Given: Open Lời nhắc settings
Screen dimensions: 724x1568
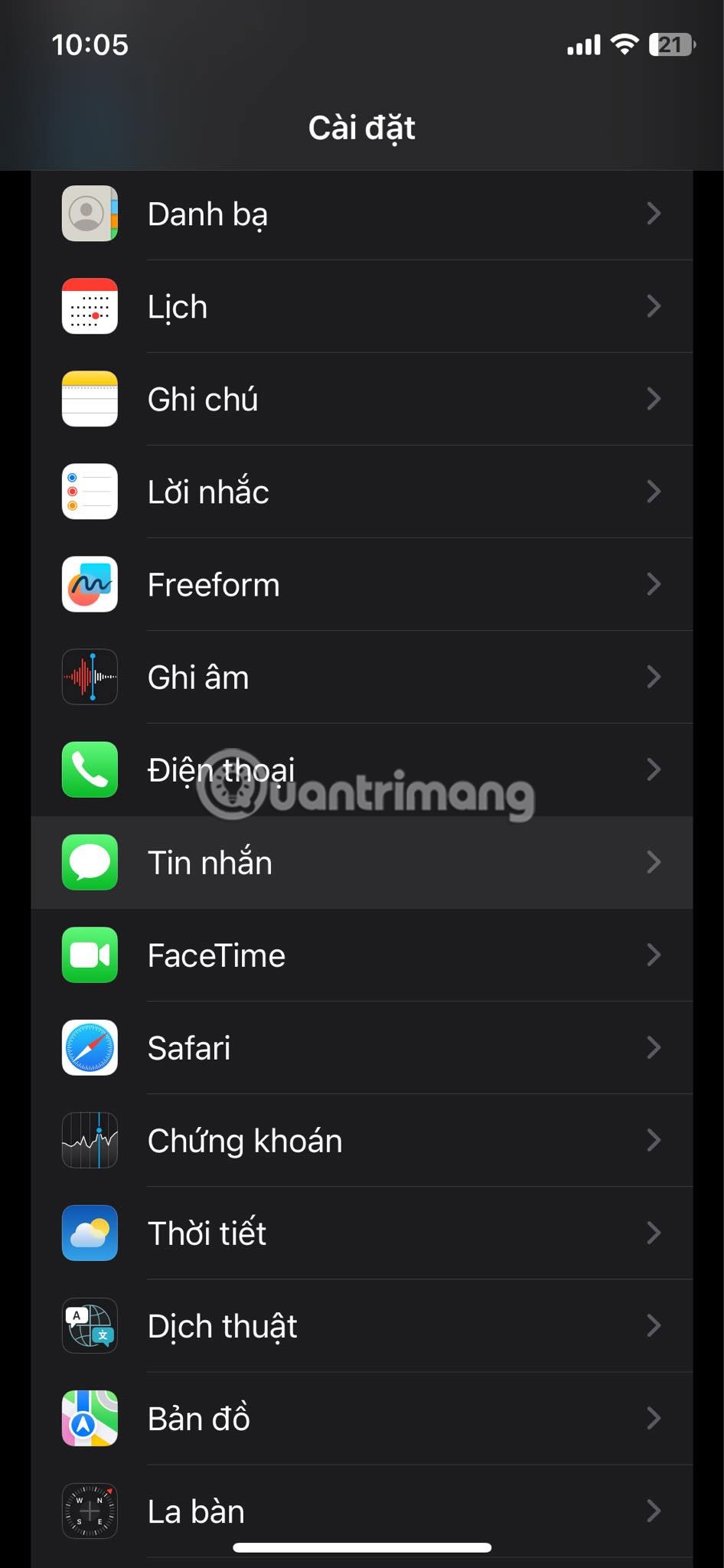Looking at the screenshot, I should point(361,492).
